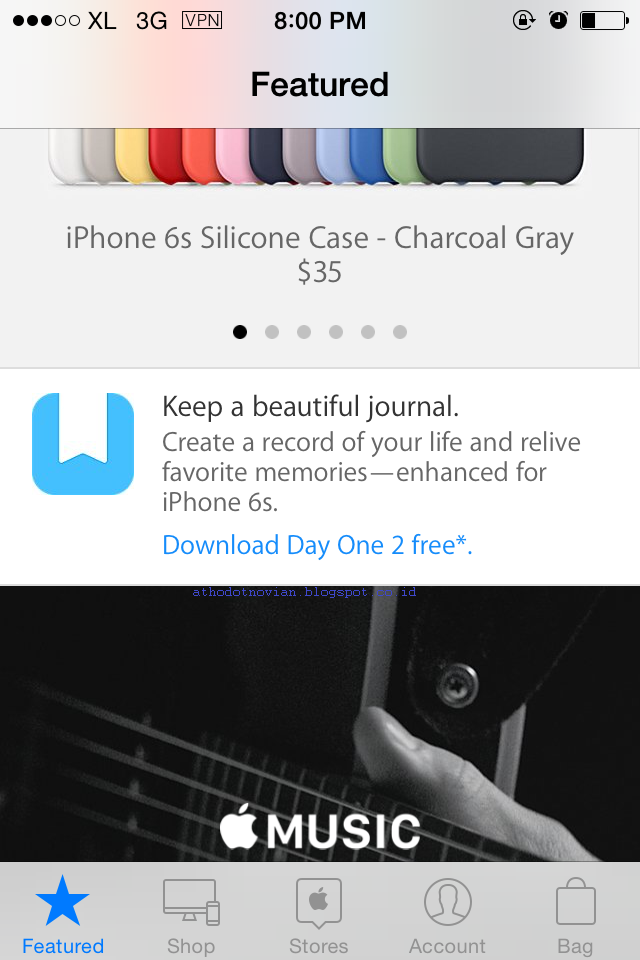
Task: Open the iPhone 6s Silicone Case product
Action: 320,239
